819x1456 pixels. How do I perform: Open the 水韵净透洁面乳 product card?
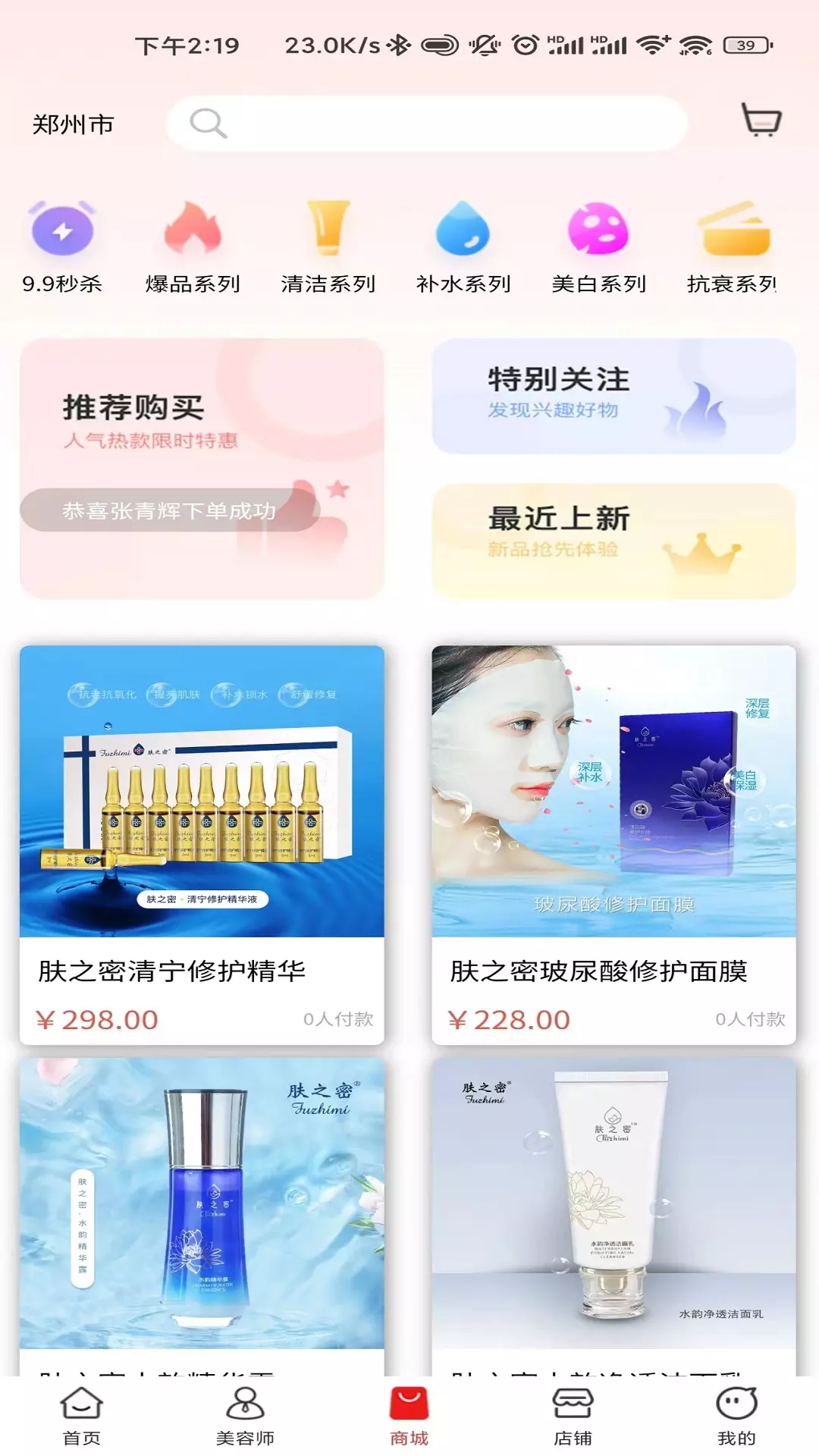tap(613, 1216)
